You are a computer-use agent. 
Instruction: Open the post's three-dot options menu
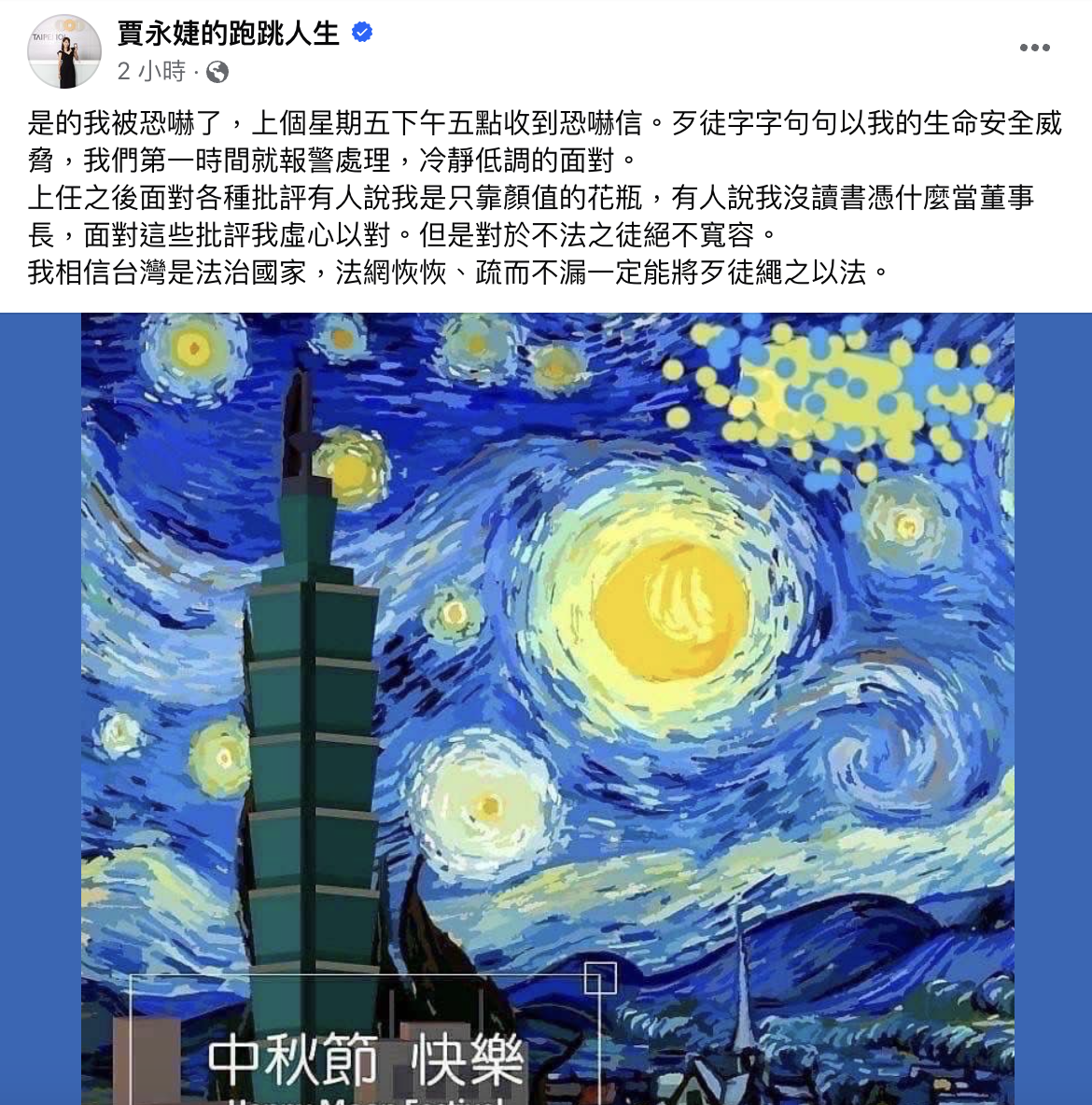click(1034, 49)
